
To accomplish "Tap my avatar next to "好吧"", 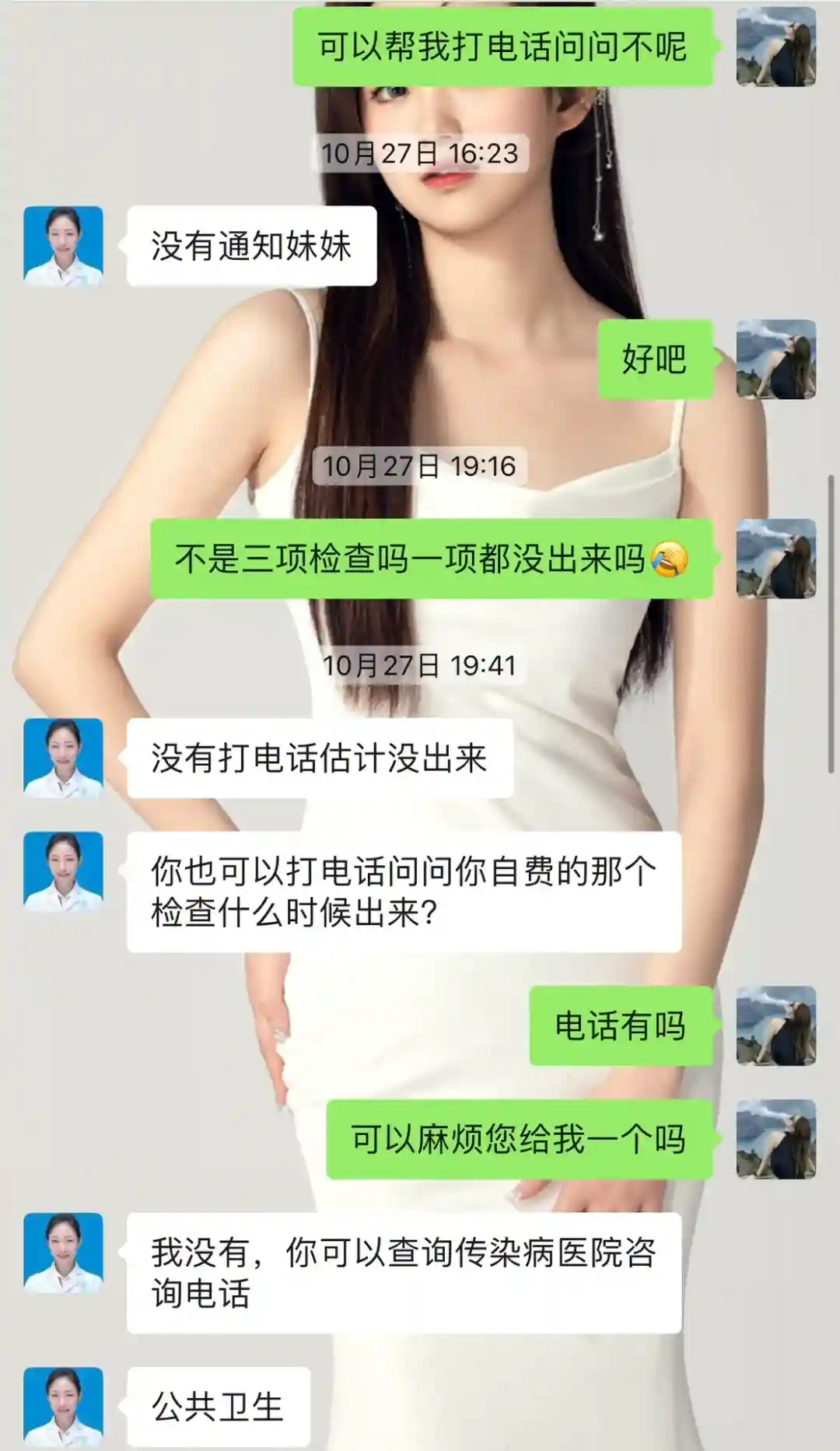I will click(775, 359).
